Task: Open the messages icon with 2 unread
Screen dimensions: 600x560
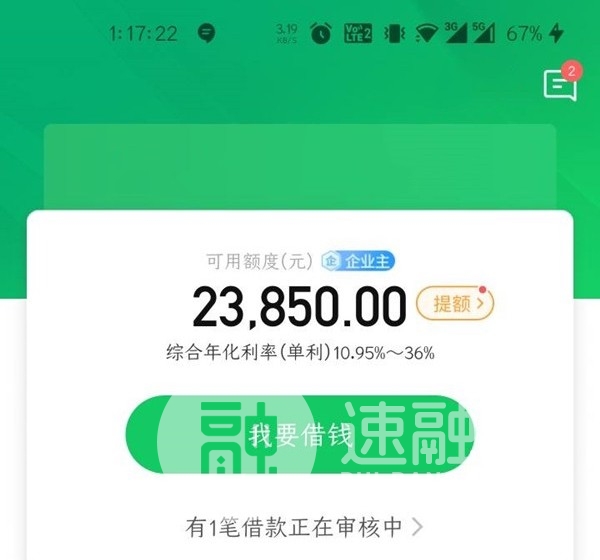Action: click(x=560, y=86)
